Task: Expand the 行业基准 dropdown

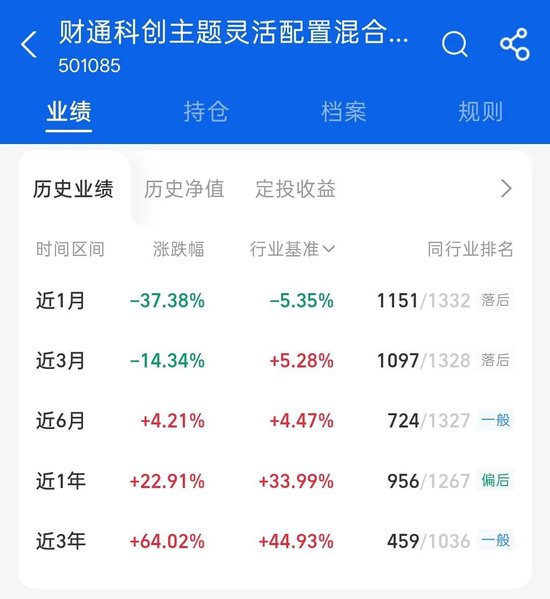Action: pos(293,249)
